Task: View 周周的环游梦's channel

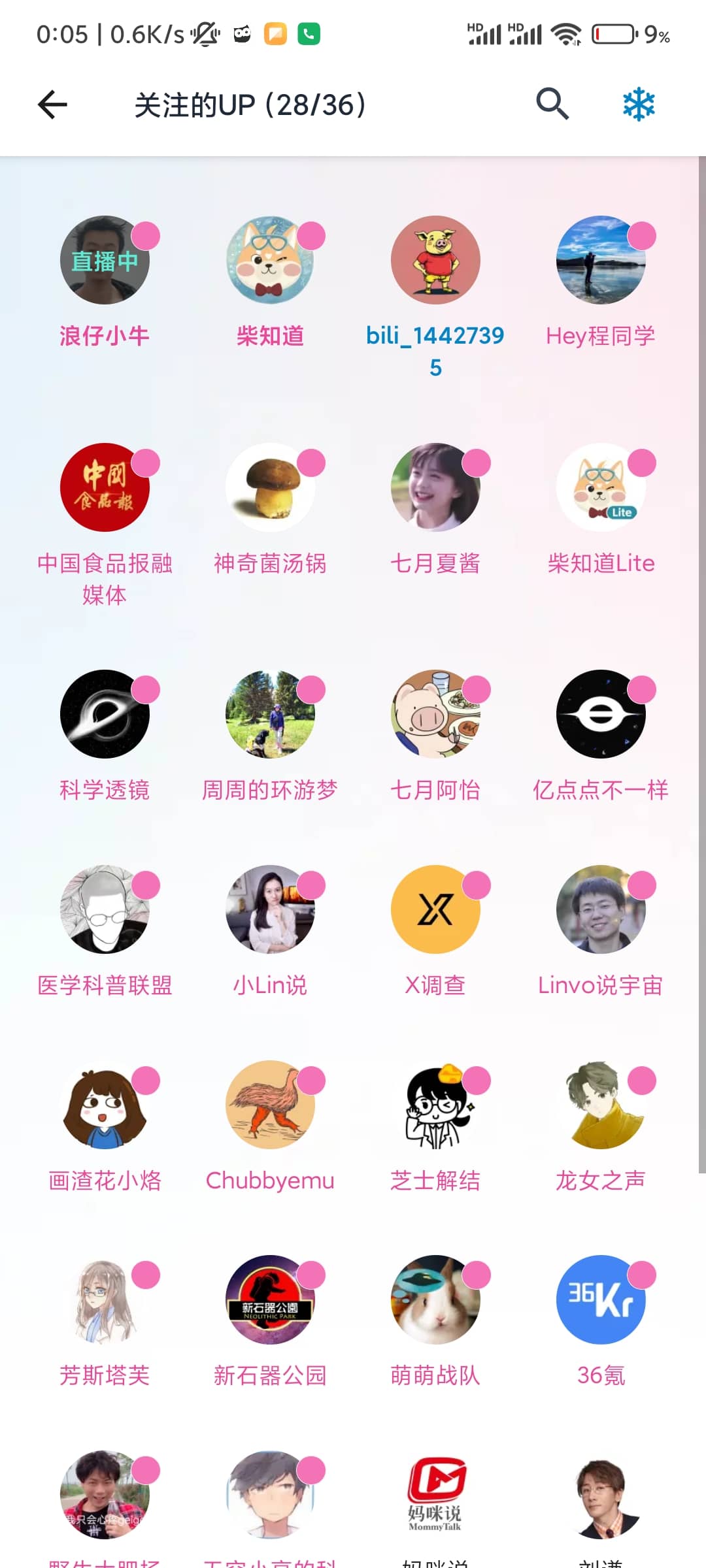Action: coord(270,714)
